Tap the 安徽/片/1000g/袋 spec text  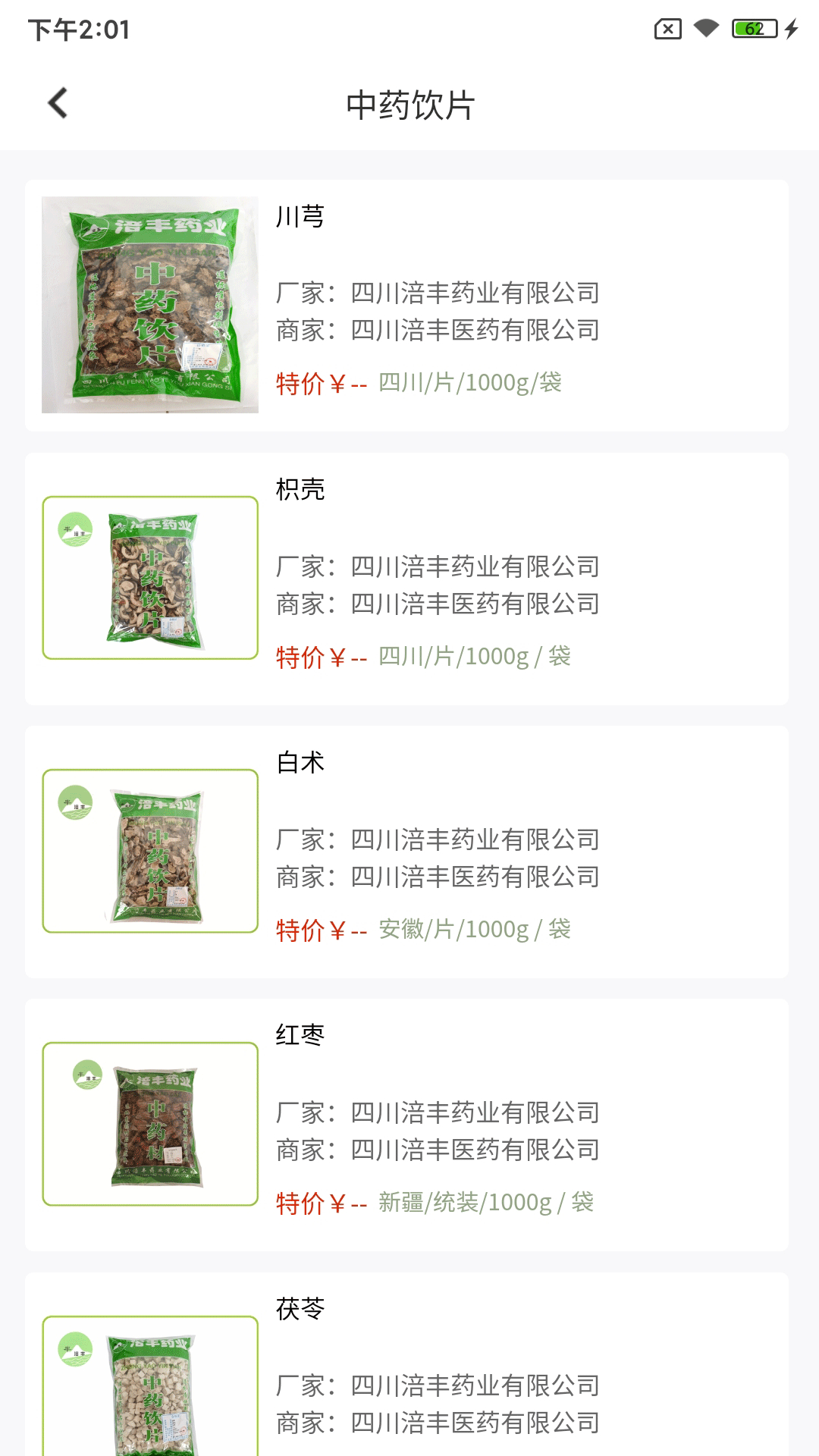pyautogui.click(x=472, y=927)
